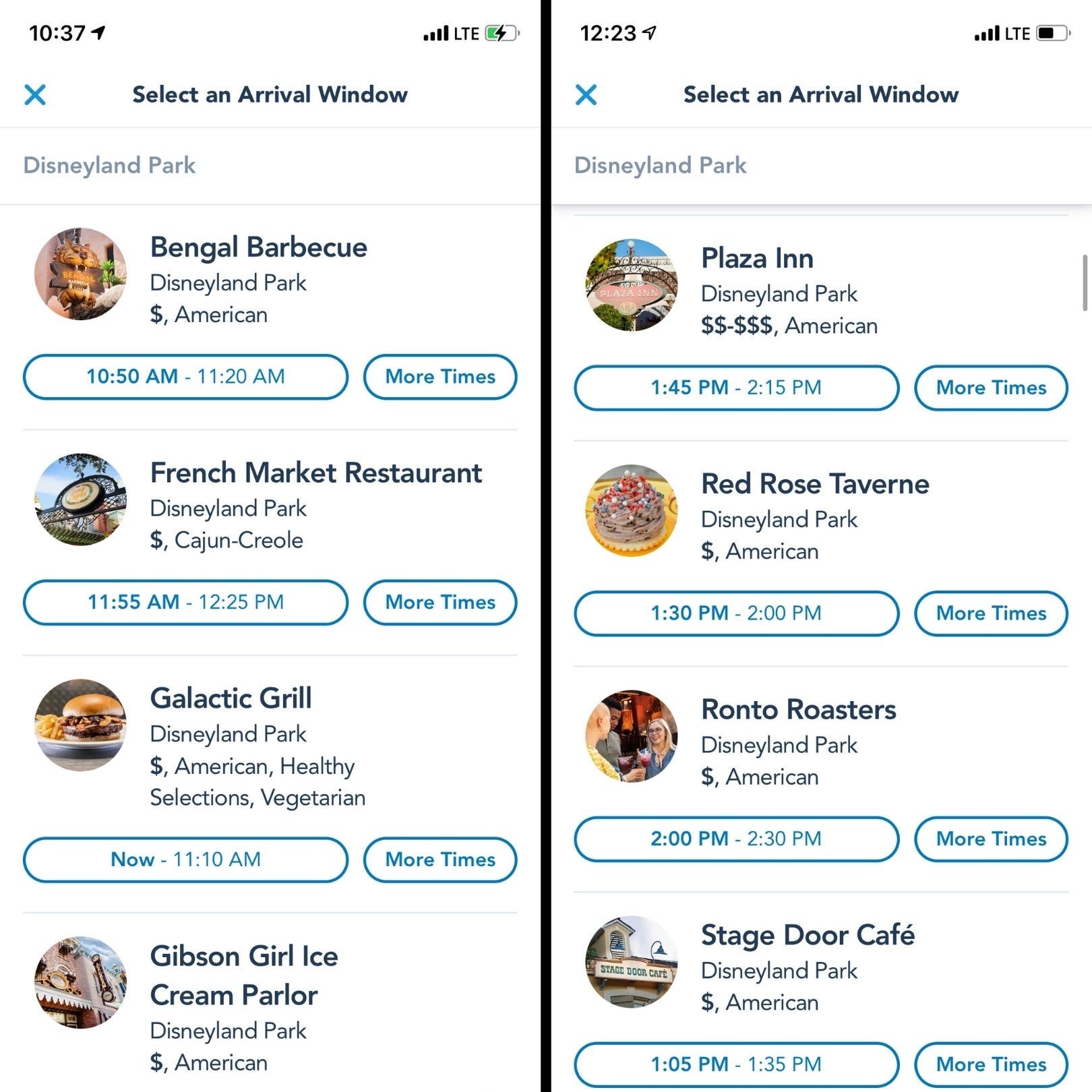View More Times for French Market Restaurant
This screenshot has height=1092, width=1092.
[440, 602]
